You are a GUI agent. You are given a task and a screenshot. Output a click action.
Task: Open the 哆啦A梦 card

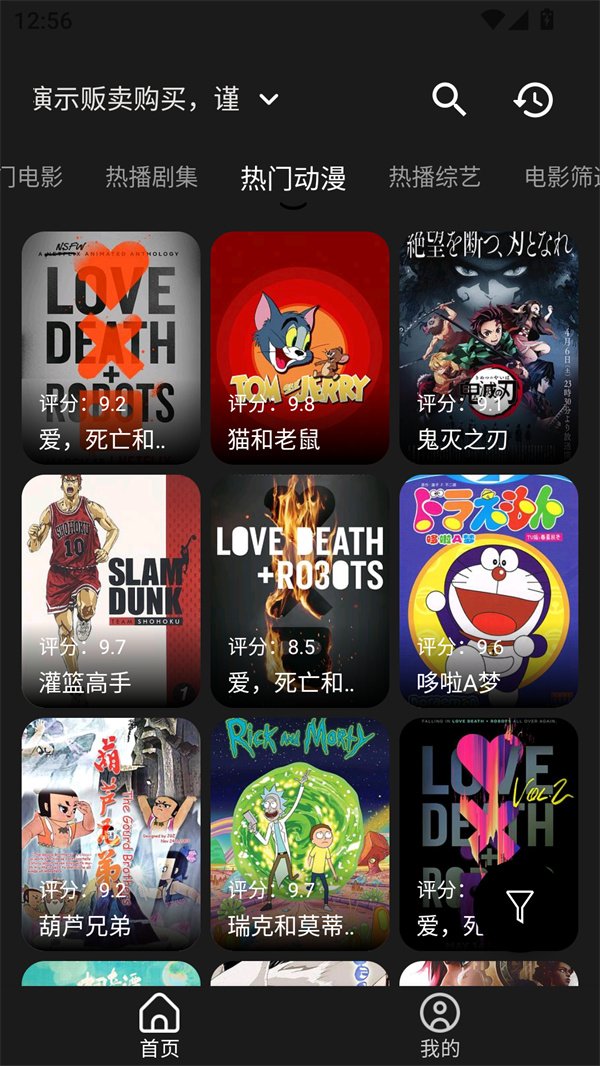tap(489, 591)
